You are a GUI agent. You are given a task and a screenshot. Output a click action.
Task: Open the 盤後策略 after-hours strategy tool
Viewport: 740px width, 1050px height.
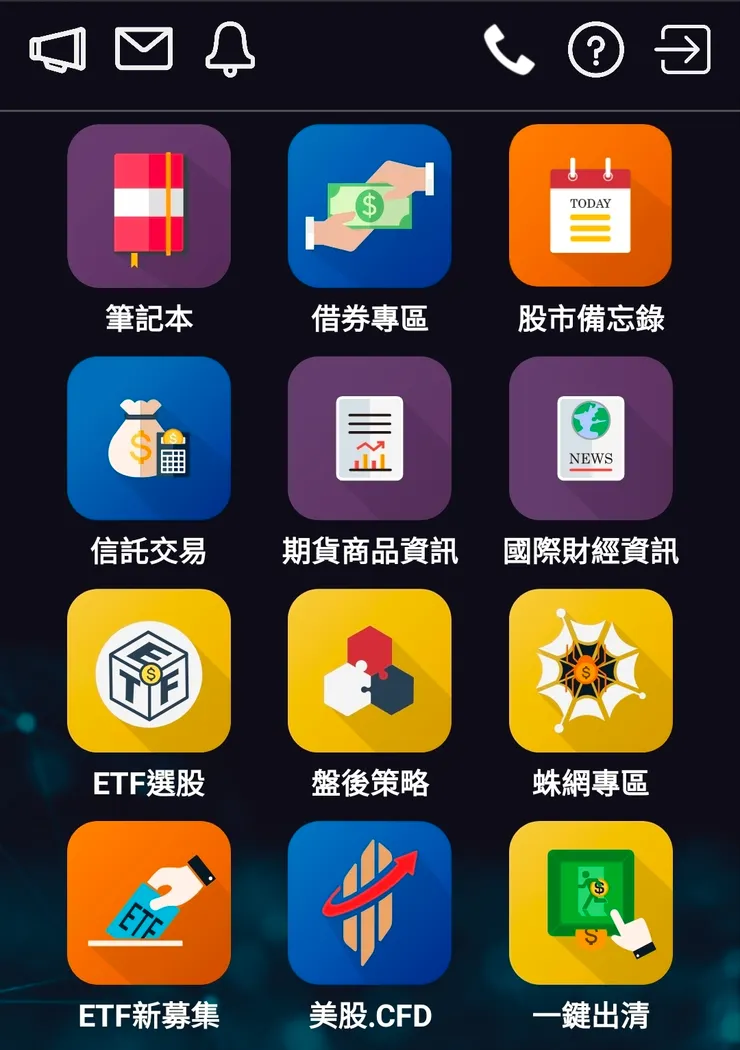370,671
